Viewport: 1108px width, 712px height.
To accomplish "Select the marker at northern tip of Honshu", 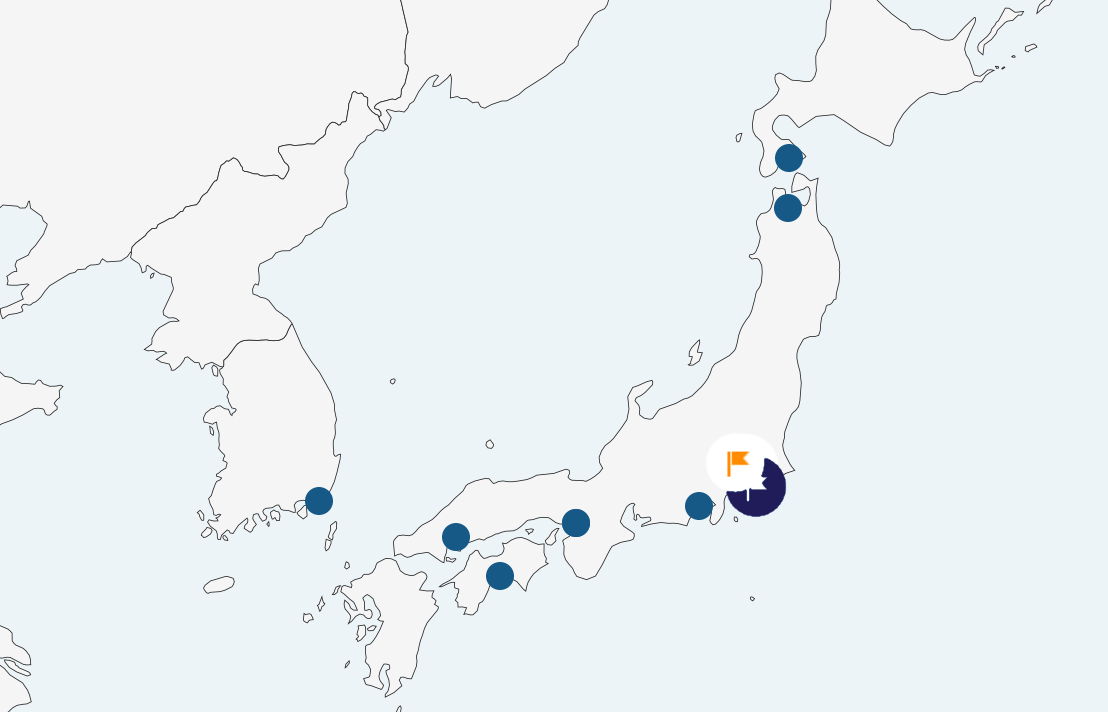I will click(x=788, y=208).
